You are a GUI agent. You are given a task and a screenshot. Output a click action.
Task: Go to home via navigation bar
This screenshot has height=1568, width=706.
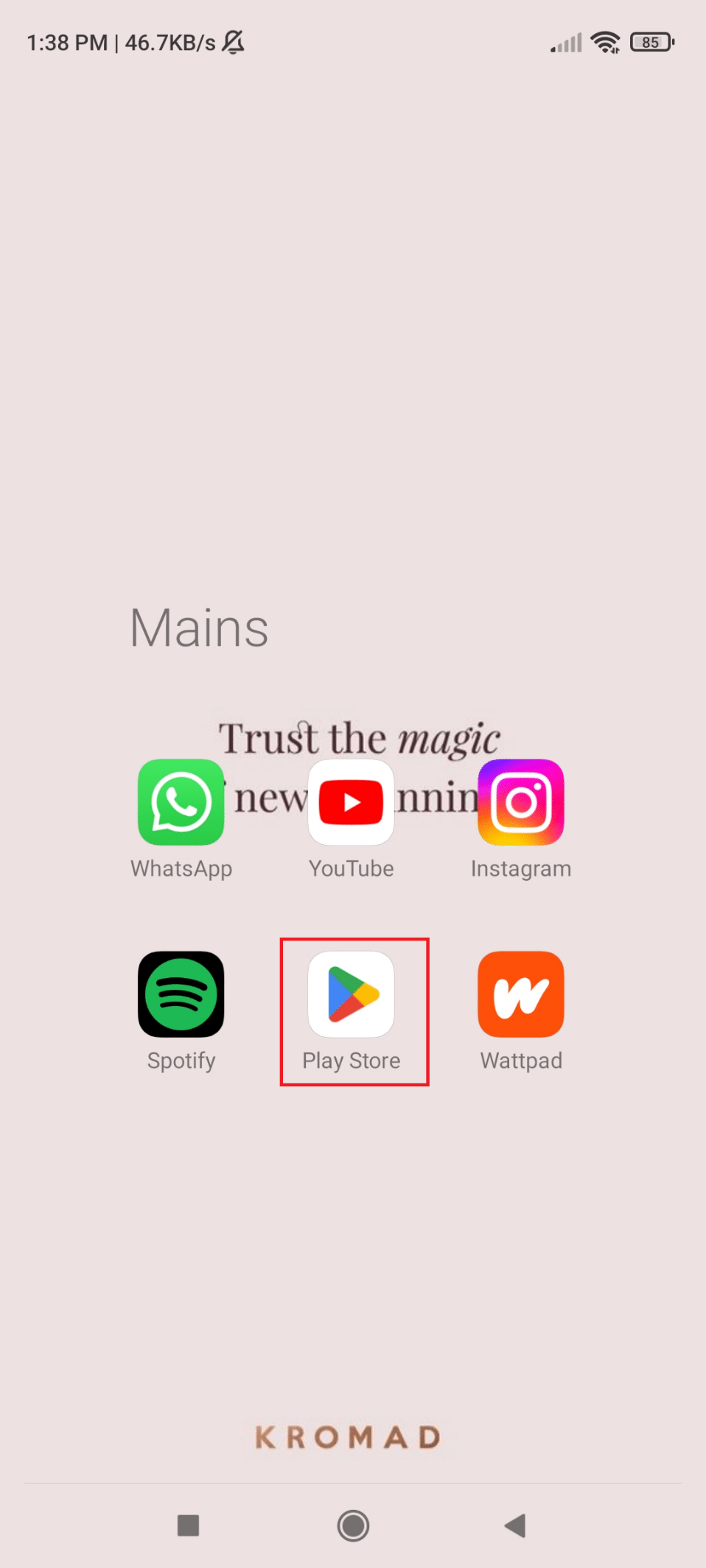(353, 1525)
